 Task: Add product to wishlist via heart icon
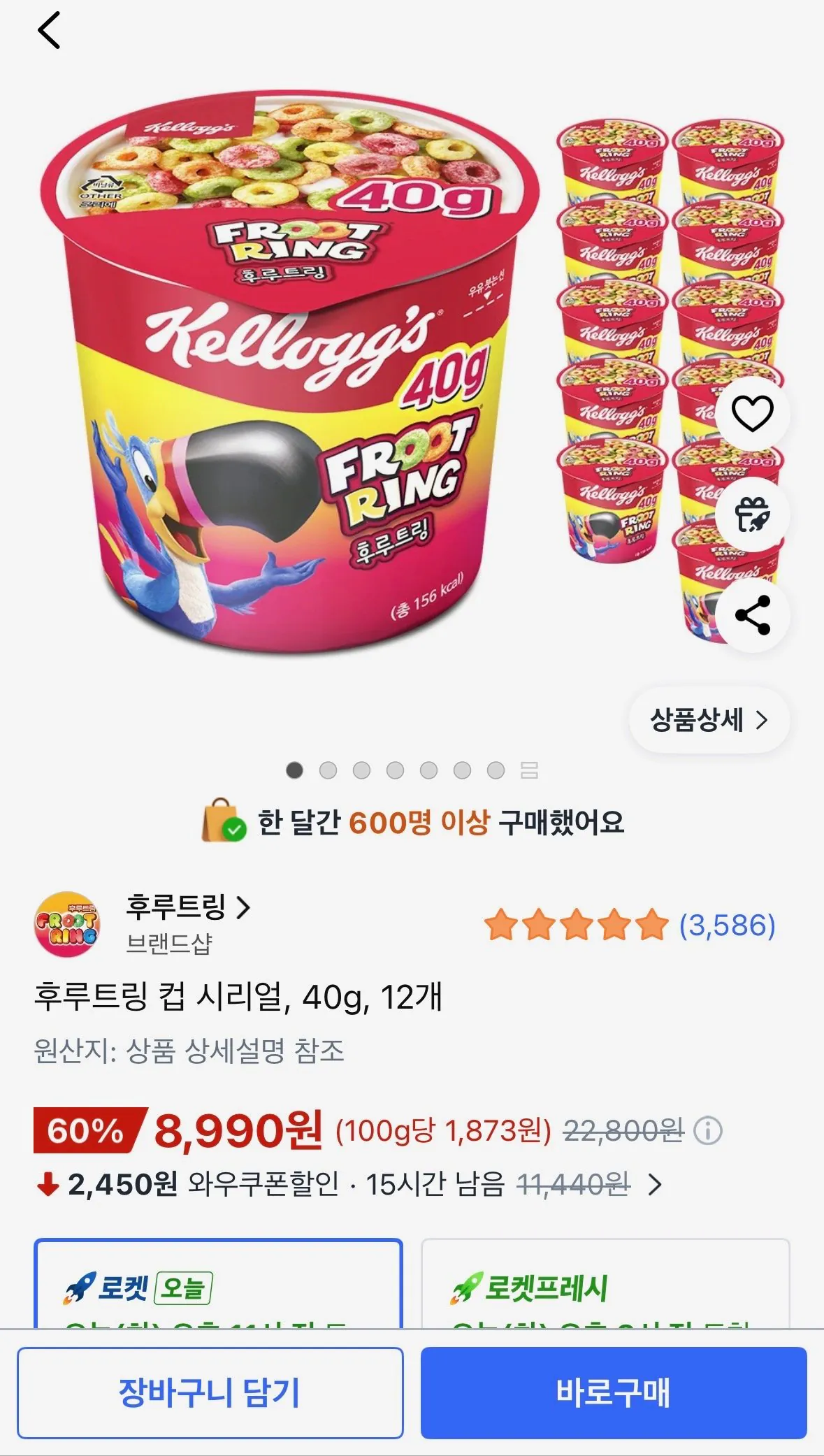tap(751, 414)
